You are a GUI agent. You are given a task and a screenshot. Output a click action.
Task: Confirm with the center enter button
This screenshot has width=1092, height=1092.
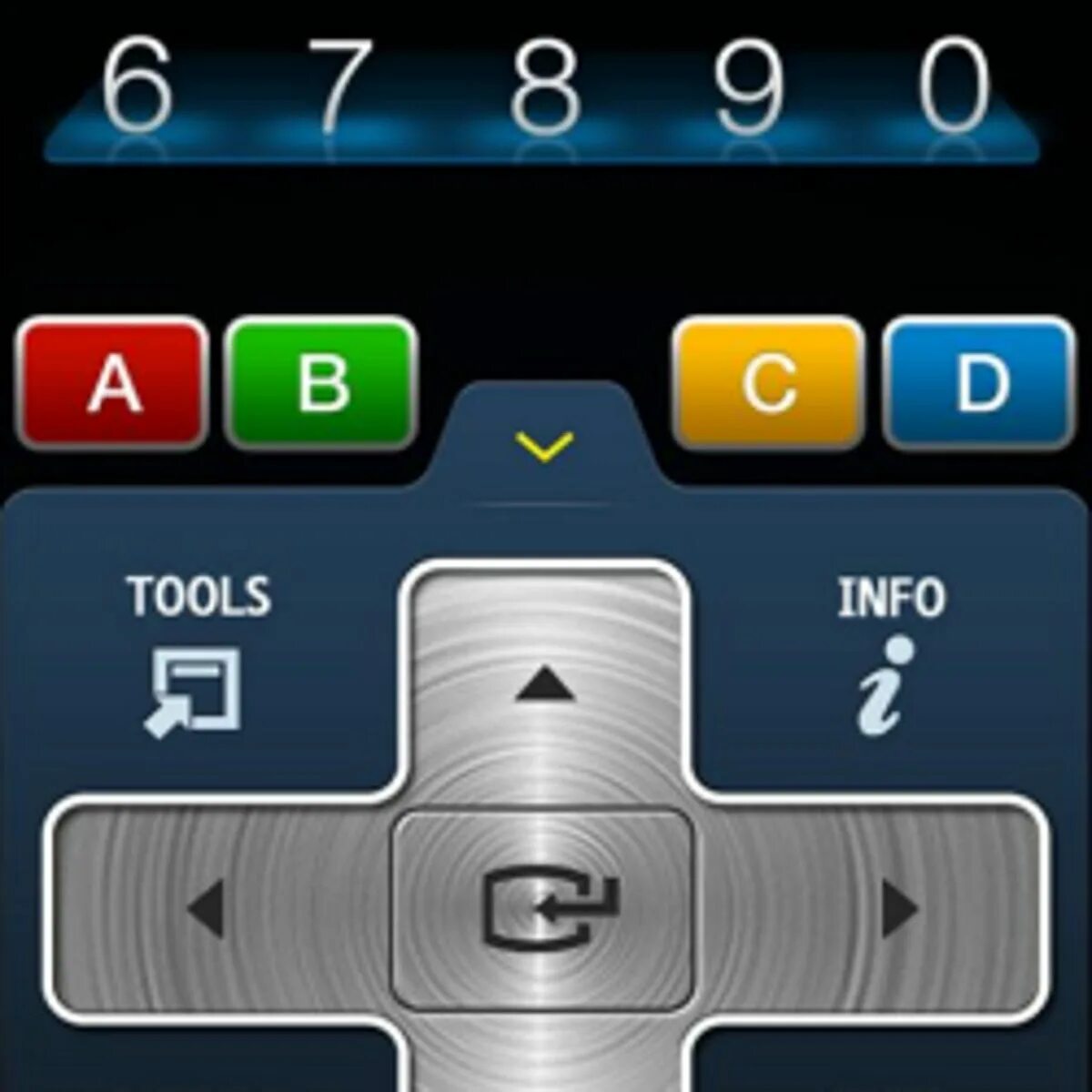[544, 908]
